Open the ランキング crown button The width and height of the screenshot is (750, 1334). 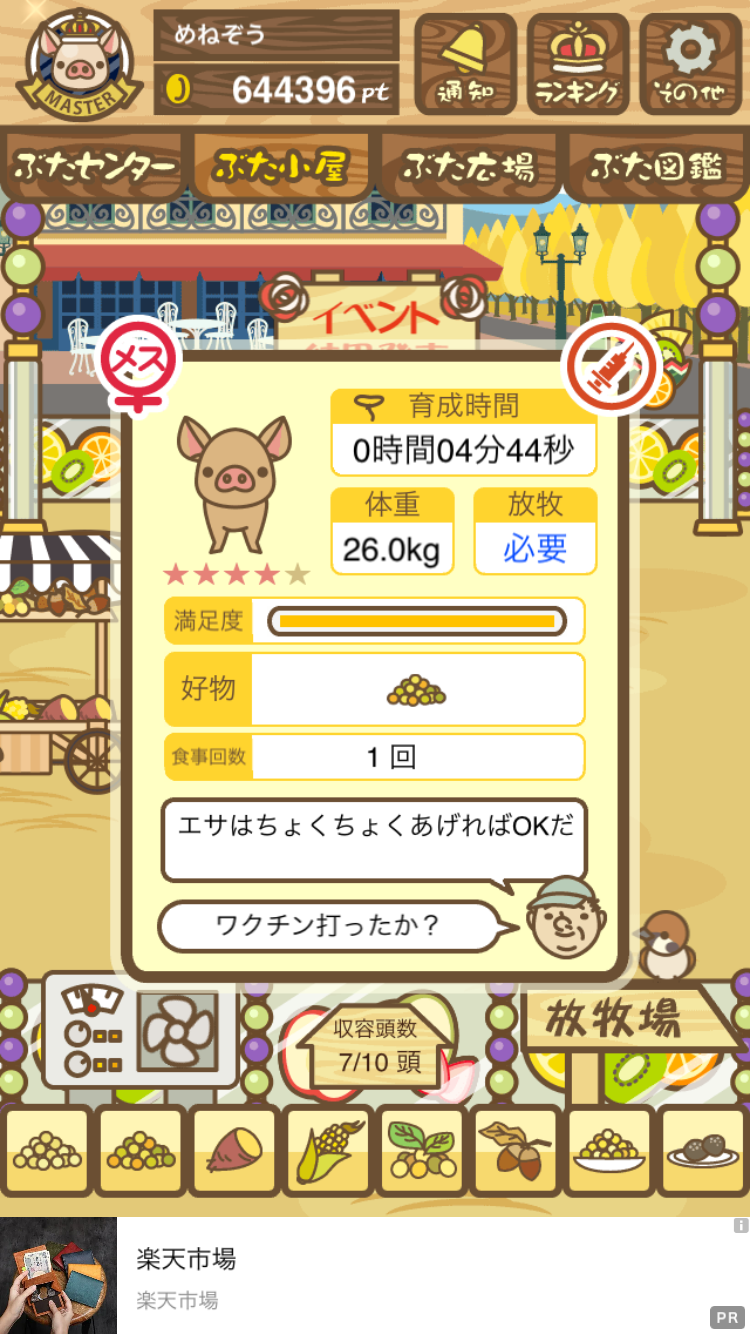(x=577, y=64)
